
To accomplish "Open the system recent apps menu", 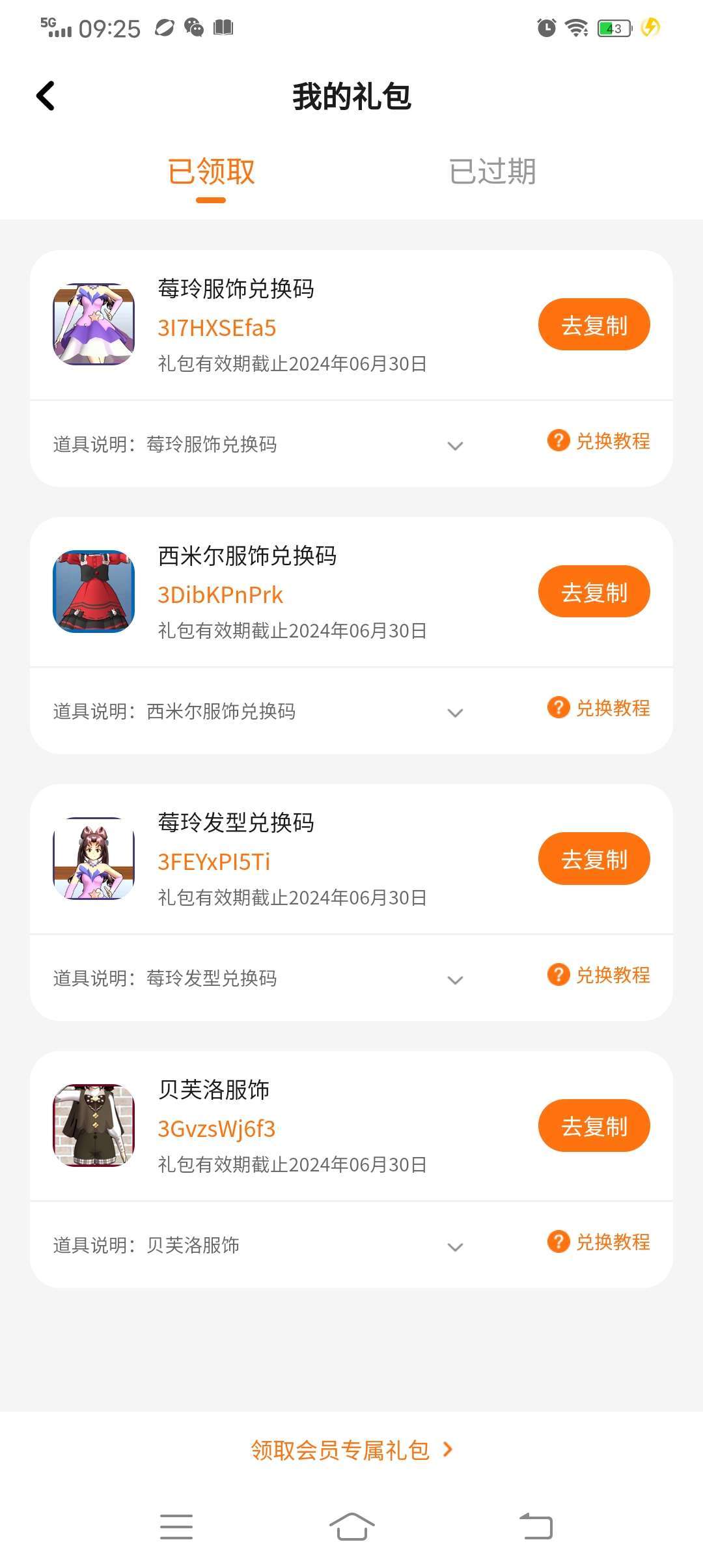I will point(176,1526).
